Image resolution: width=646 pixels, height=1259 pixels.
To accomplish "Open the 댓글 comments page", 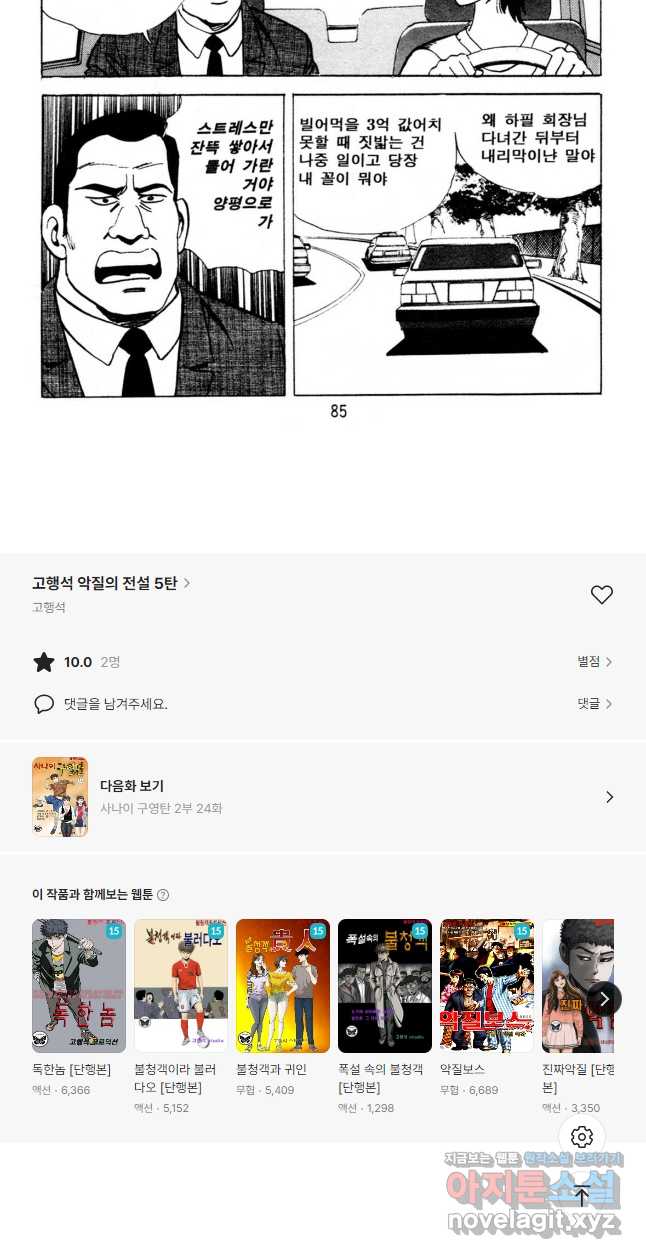I will (594, 704).
